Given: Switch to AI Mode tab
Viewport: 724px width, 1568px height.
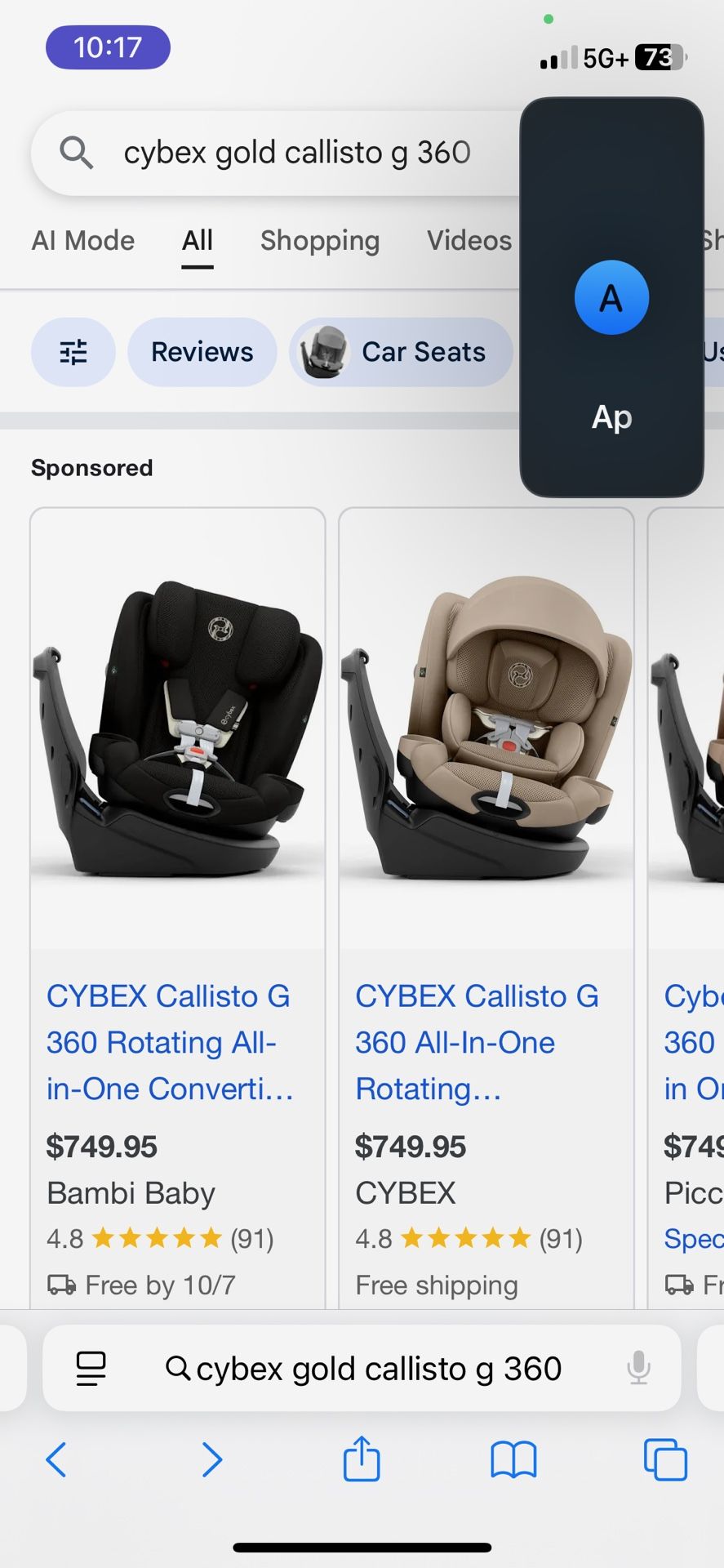Looking at the screenshot, I should [83, 241].
